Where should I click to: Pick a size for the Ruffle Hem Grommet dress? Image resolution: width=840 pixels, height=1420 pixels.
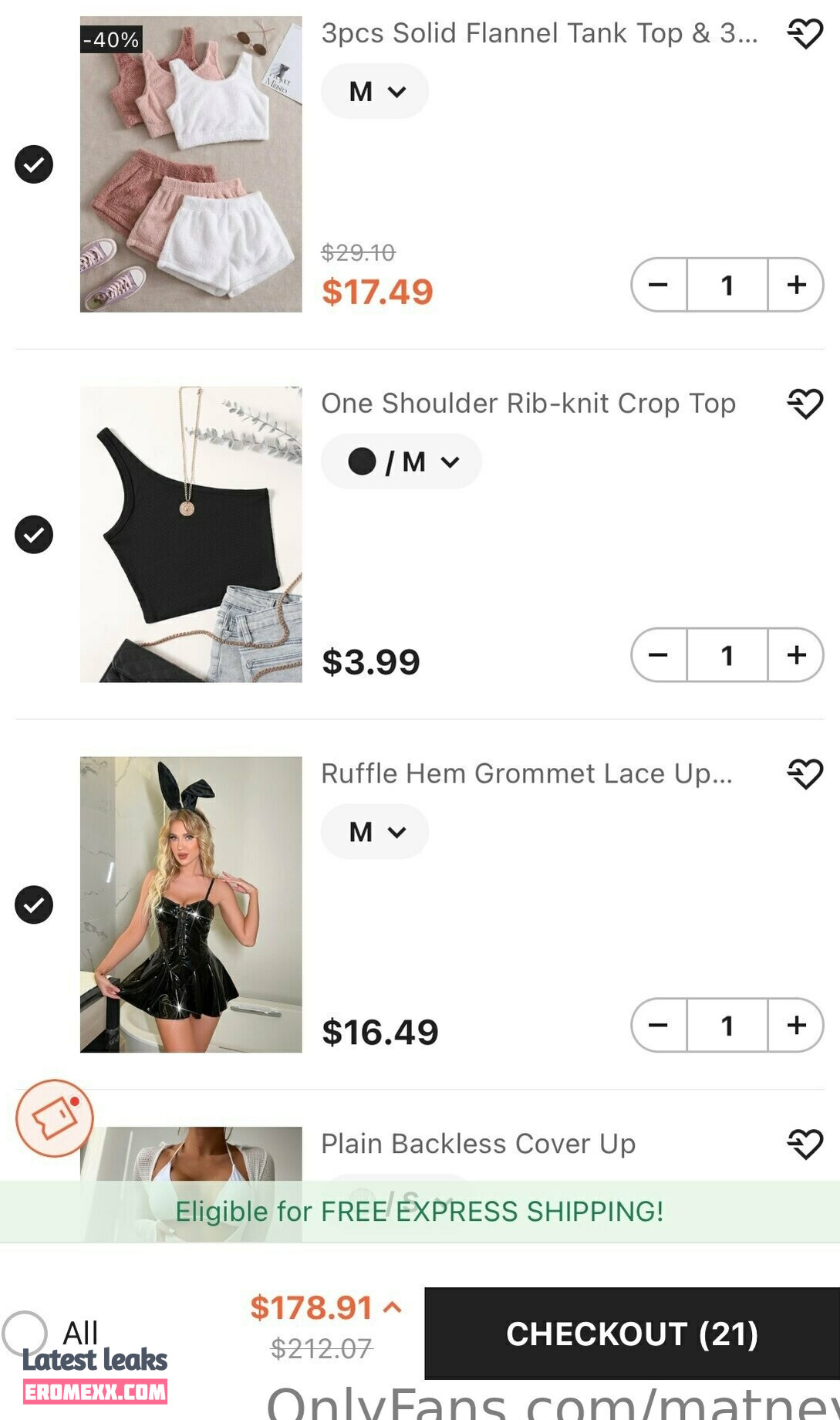coord(375,832)
